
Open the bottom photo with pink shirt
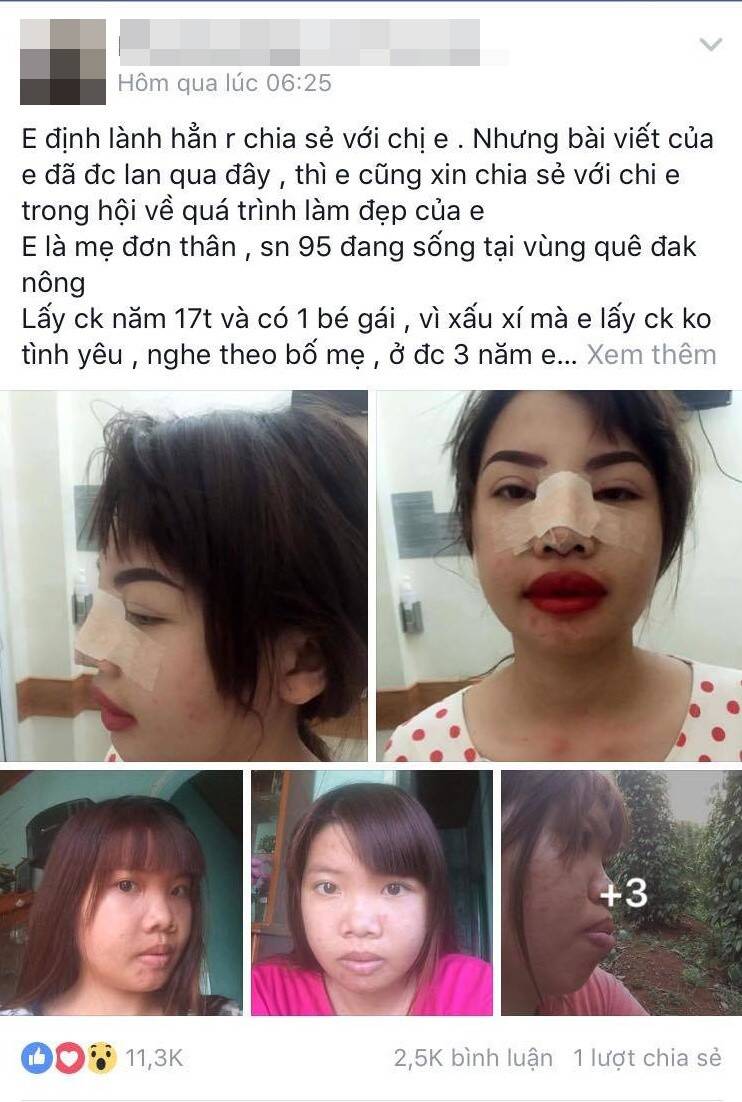[x=371, y=892]
